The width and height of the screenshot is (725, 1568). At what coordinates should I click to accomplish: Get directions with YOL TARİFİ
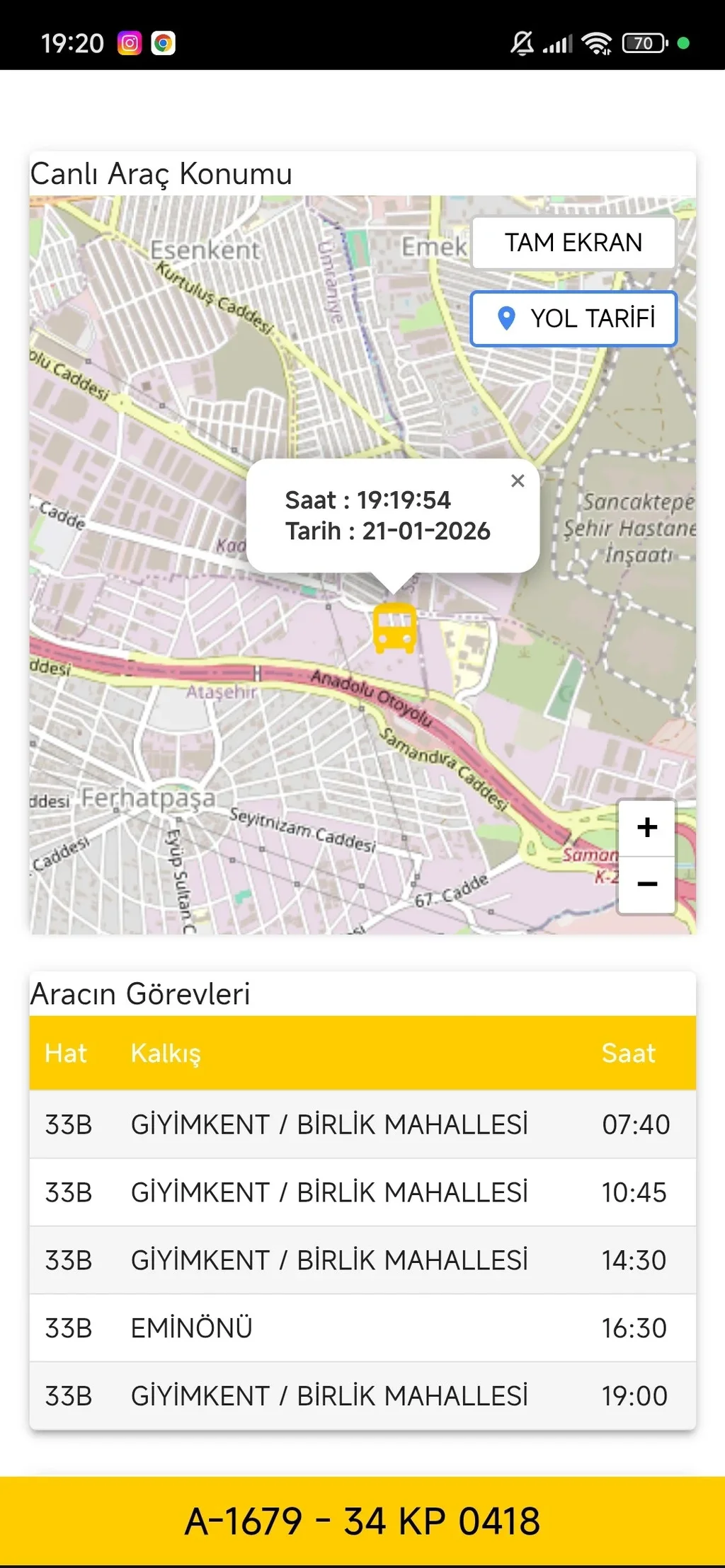(x=573, y=318)
